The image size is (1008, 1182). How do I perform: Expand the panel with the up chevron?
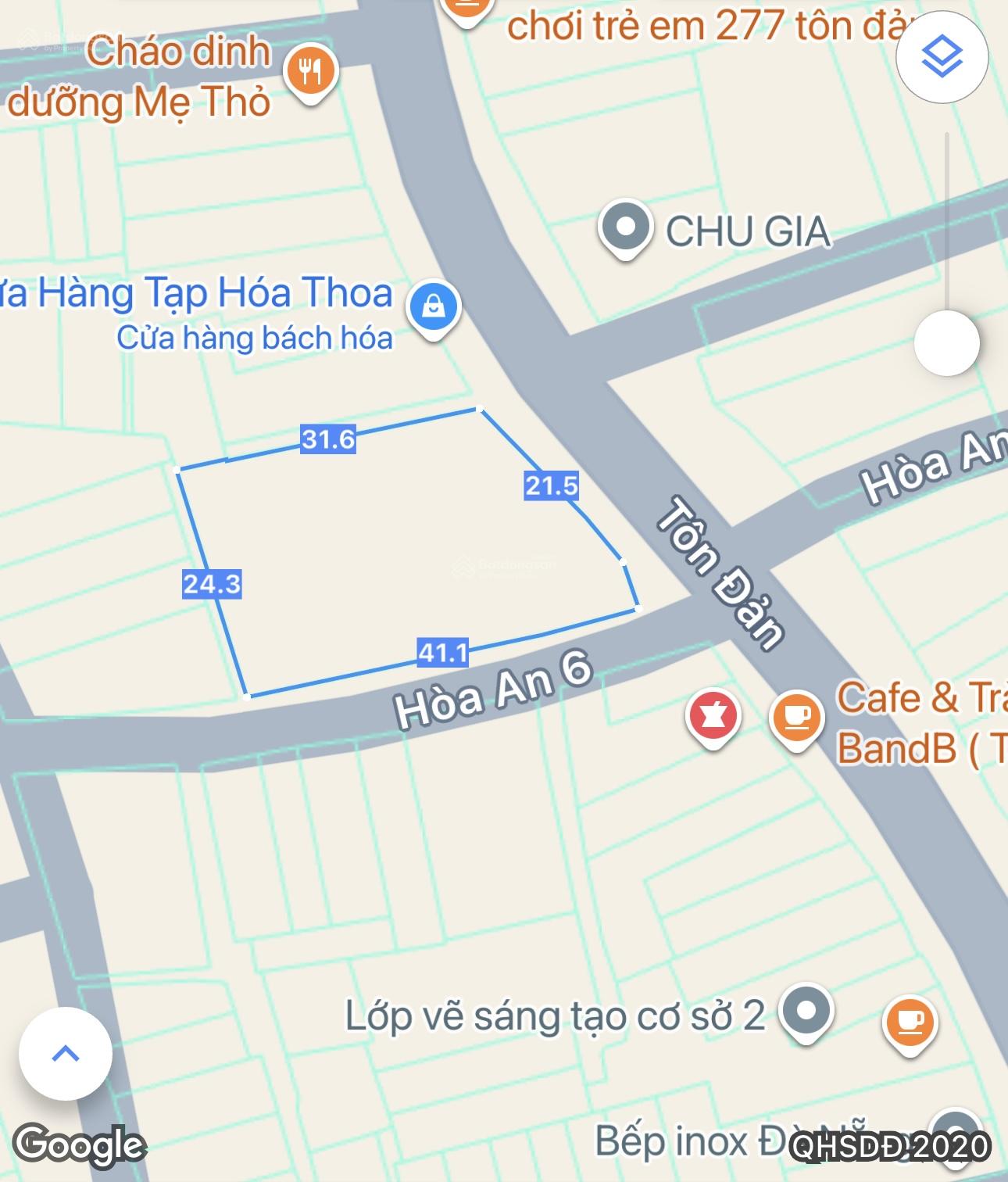click(x=66, y=1054)
